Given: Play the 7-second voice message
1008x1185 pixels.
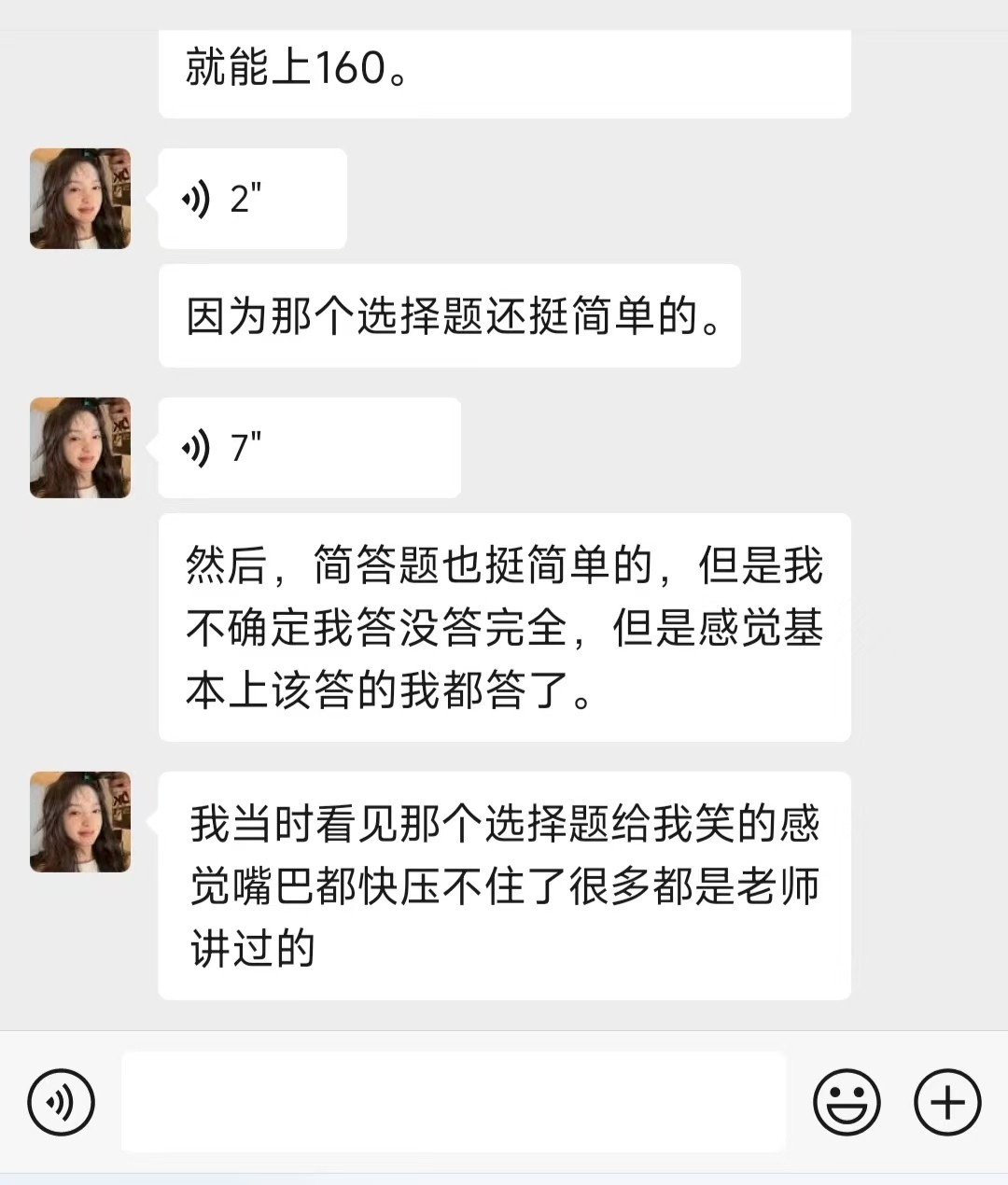Looking at the screenshot, I should pyautogui.click(x=309, y=448).
